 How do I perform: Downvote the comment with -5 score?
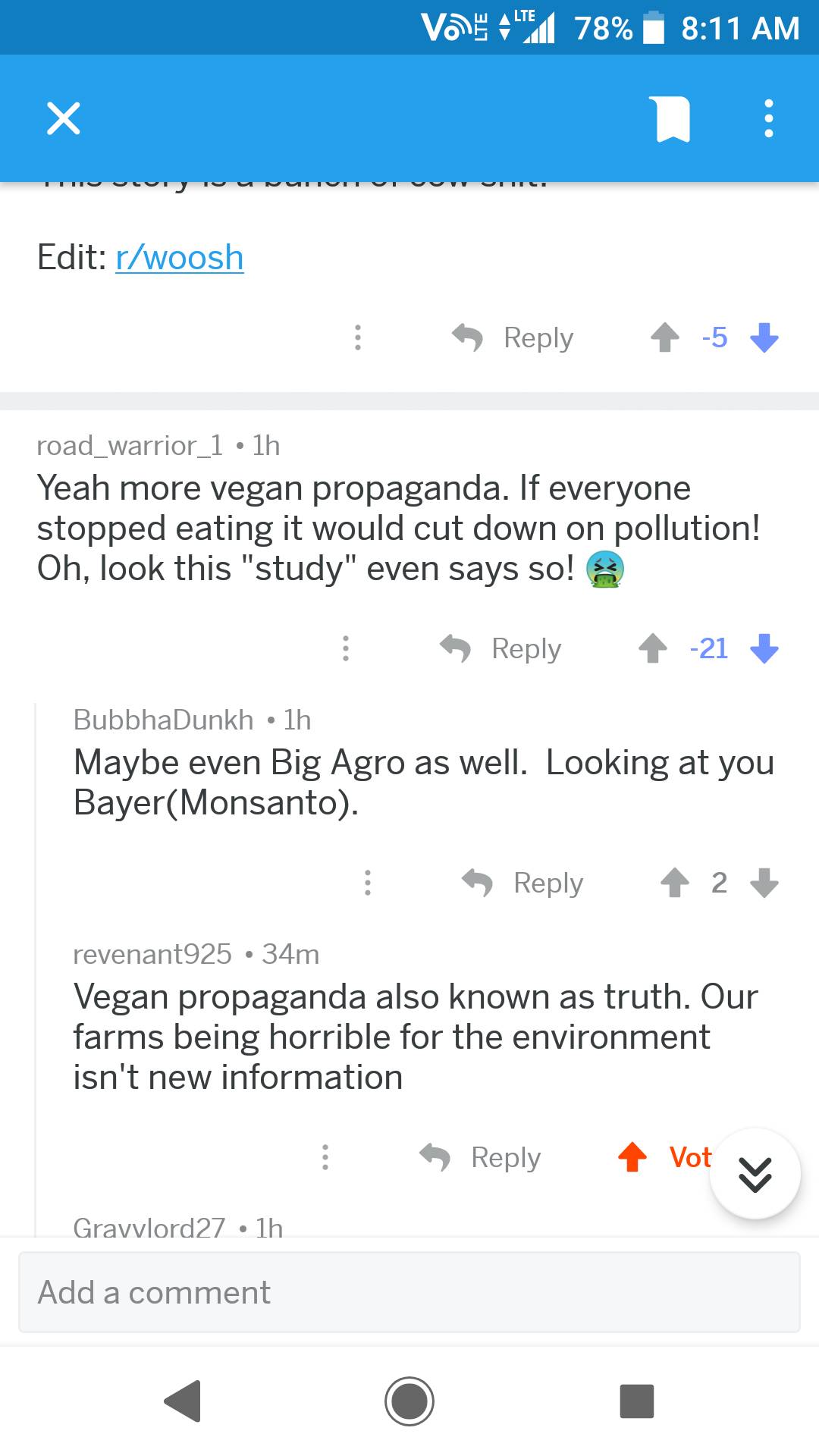click(764, 338)
